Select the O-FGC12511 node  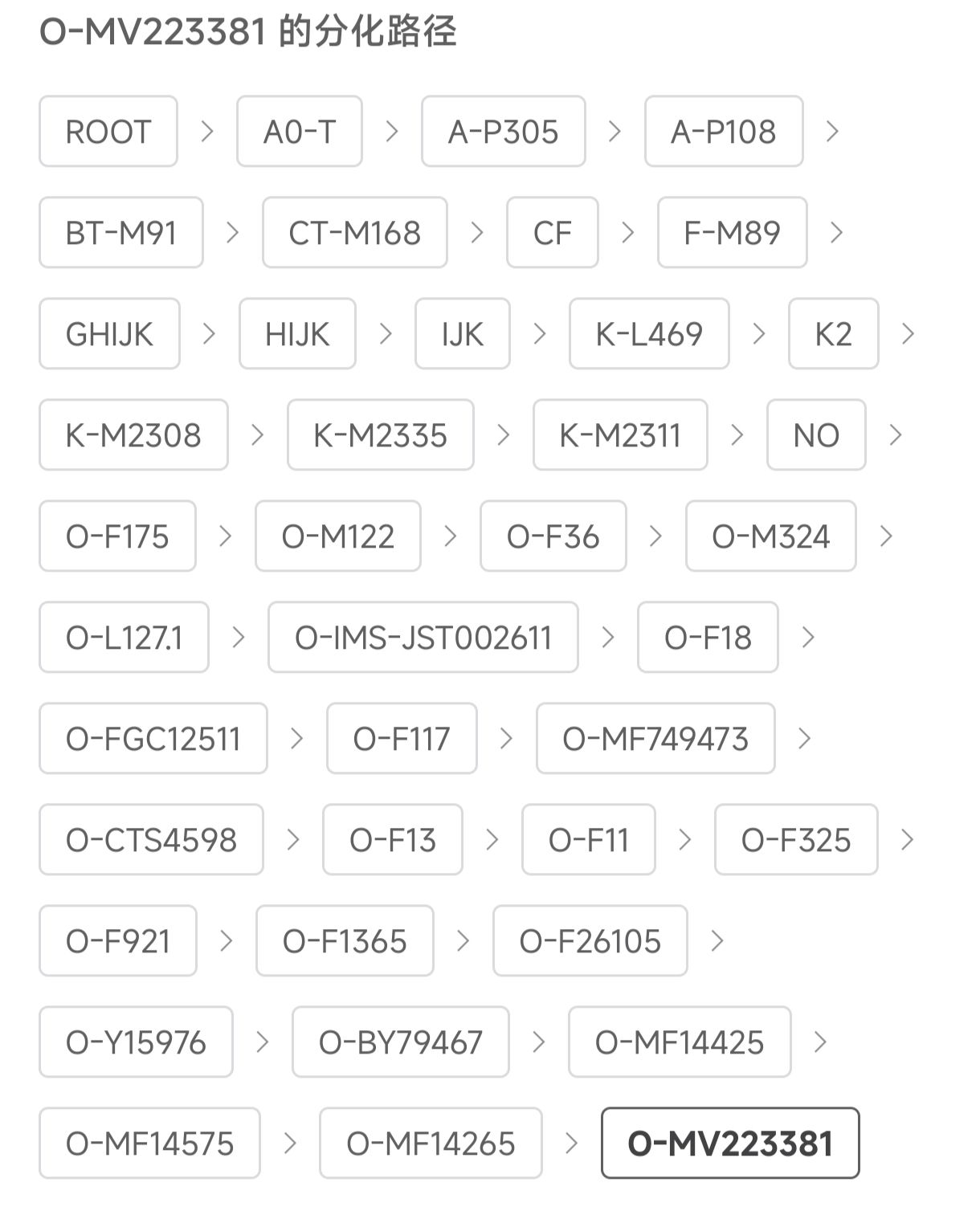pyautogui.click(x=153, y=739)
